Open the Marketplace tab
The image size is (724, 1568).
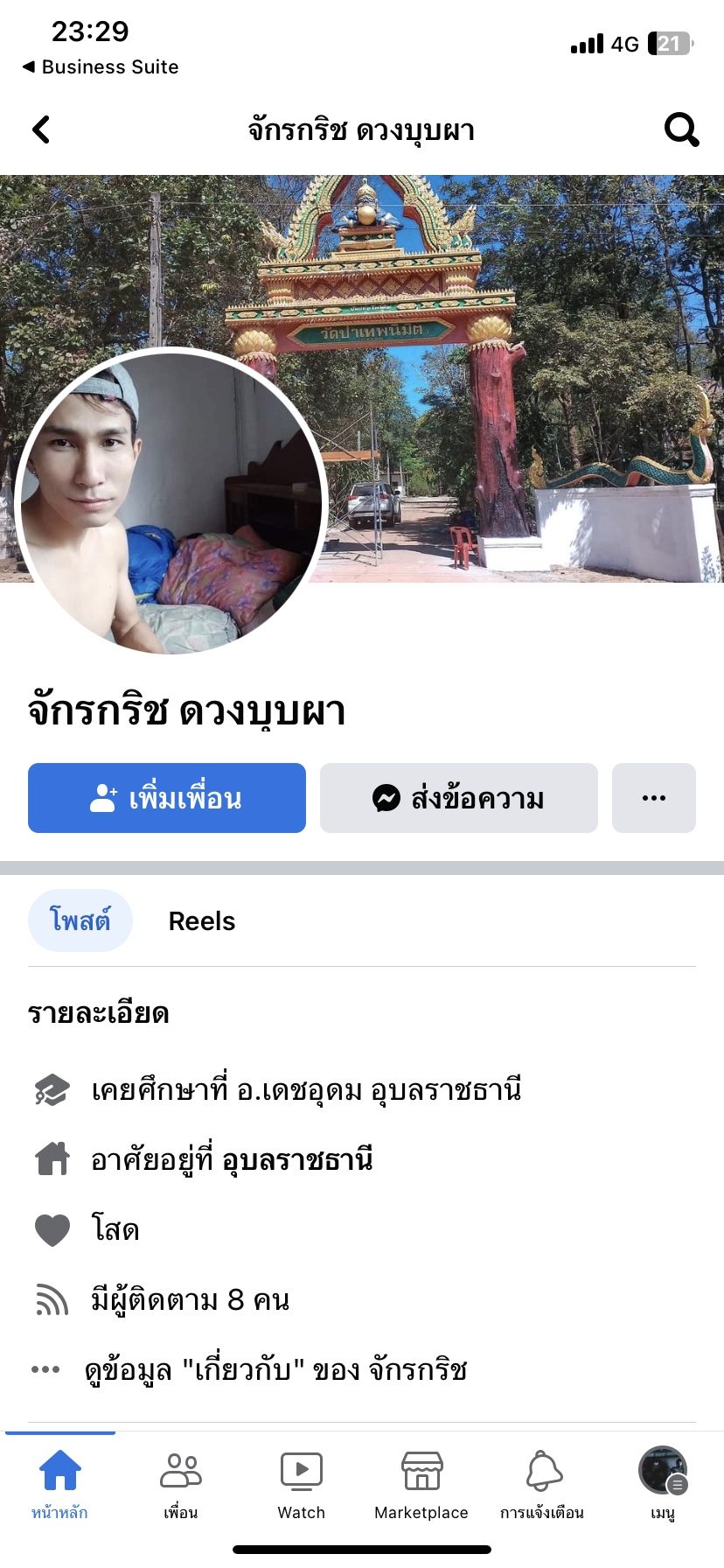421,1484
